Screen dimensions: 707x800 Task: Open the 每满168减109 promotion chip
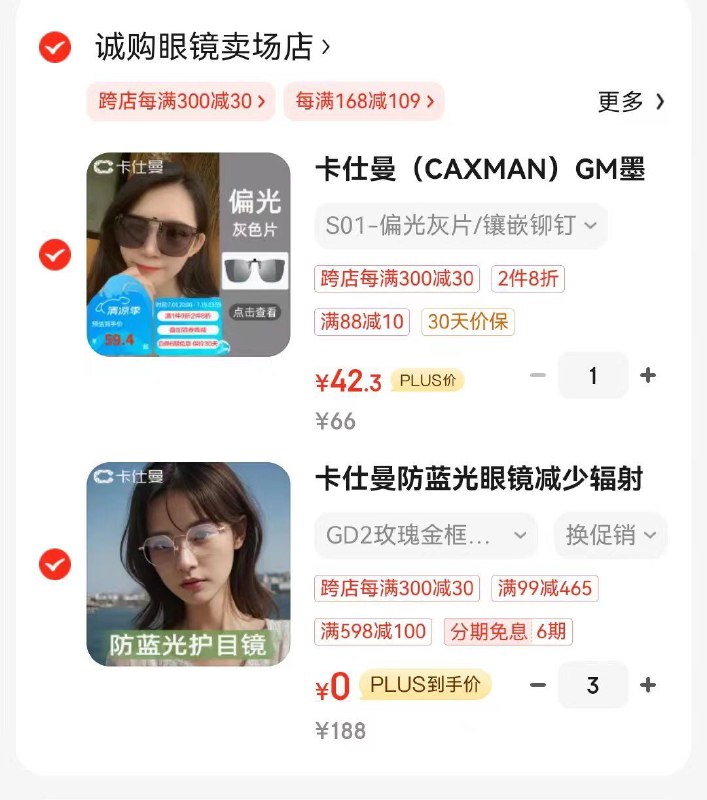coord(364,101)
